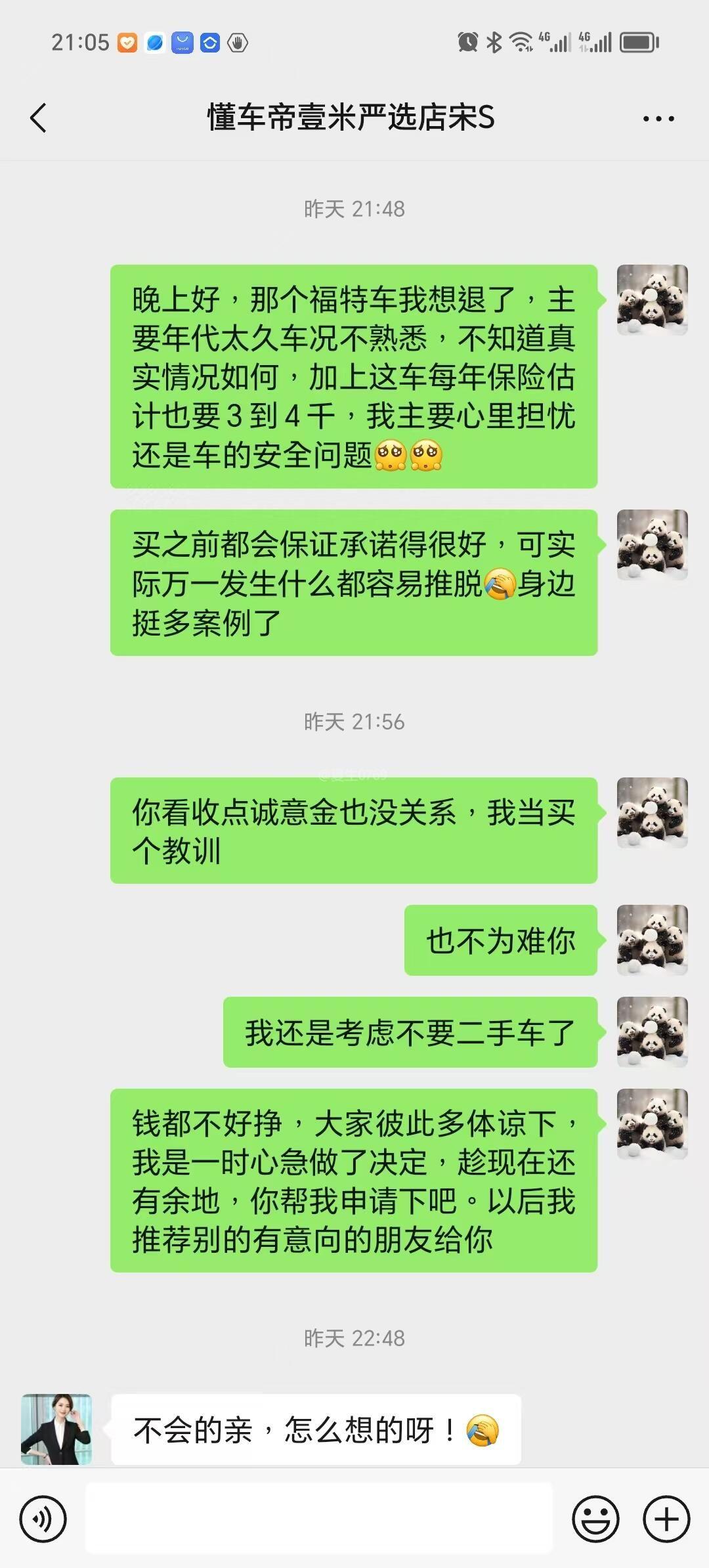
Task: Open the plus attachments menu
Action: (666, 1519)
